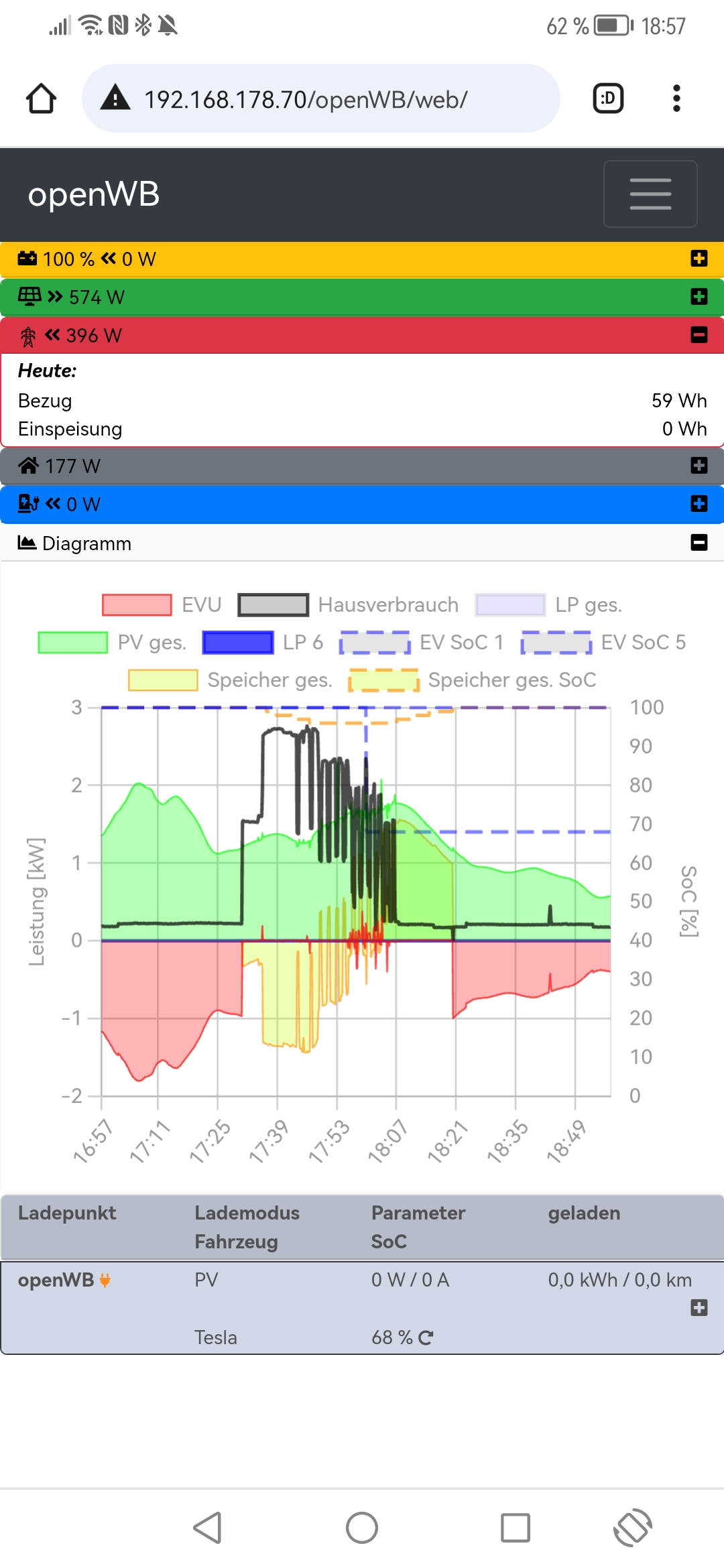Toggle Speicher ges. SoC legend entry
The height and width of the screenshot is (1568, 724).
point(473,679)
